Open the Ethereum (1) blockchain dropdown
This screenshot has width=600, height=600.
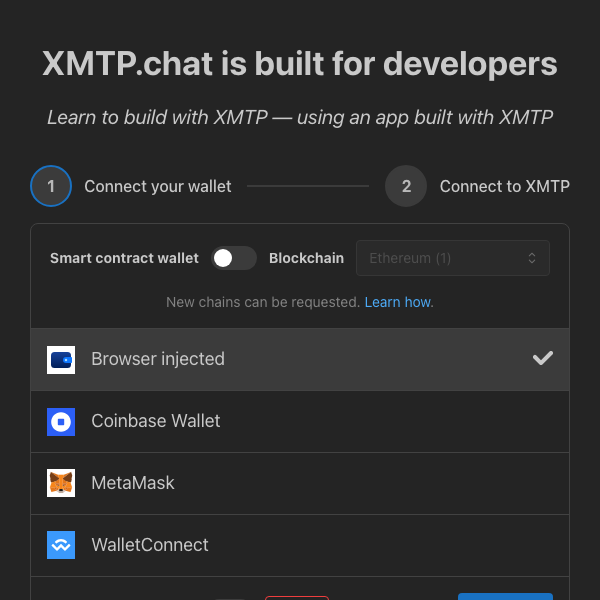pyautogui.click(x=453, y=258)
